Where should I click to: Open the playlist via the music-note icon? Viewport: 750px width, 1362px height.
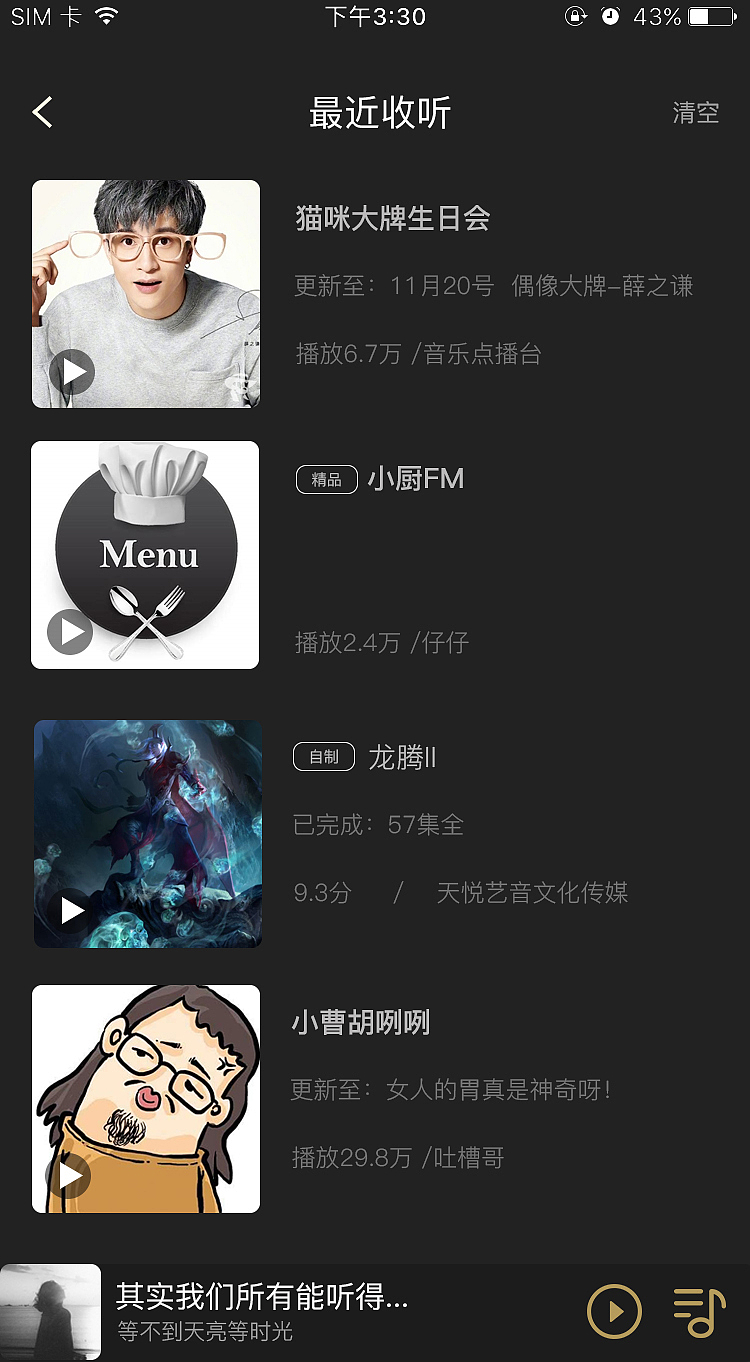[x=697, y=1310]
